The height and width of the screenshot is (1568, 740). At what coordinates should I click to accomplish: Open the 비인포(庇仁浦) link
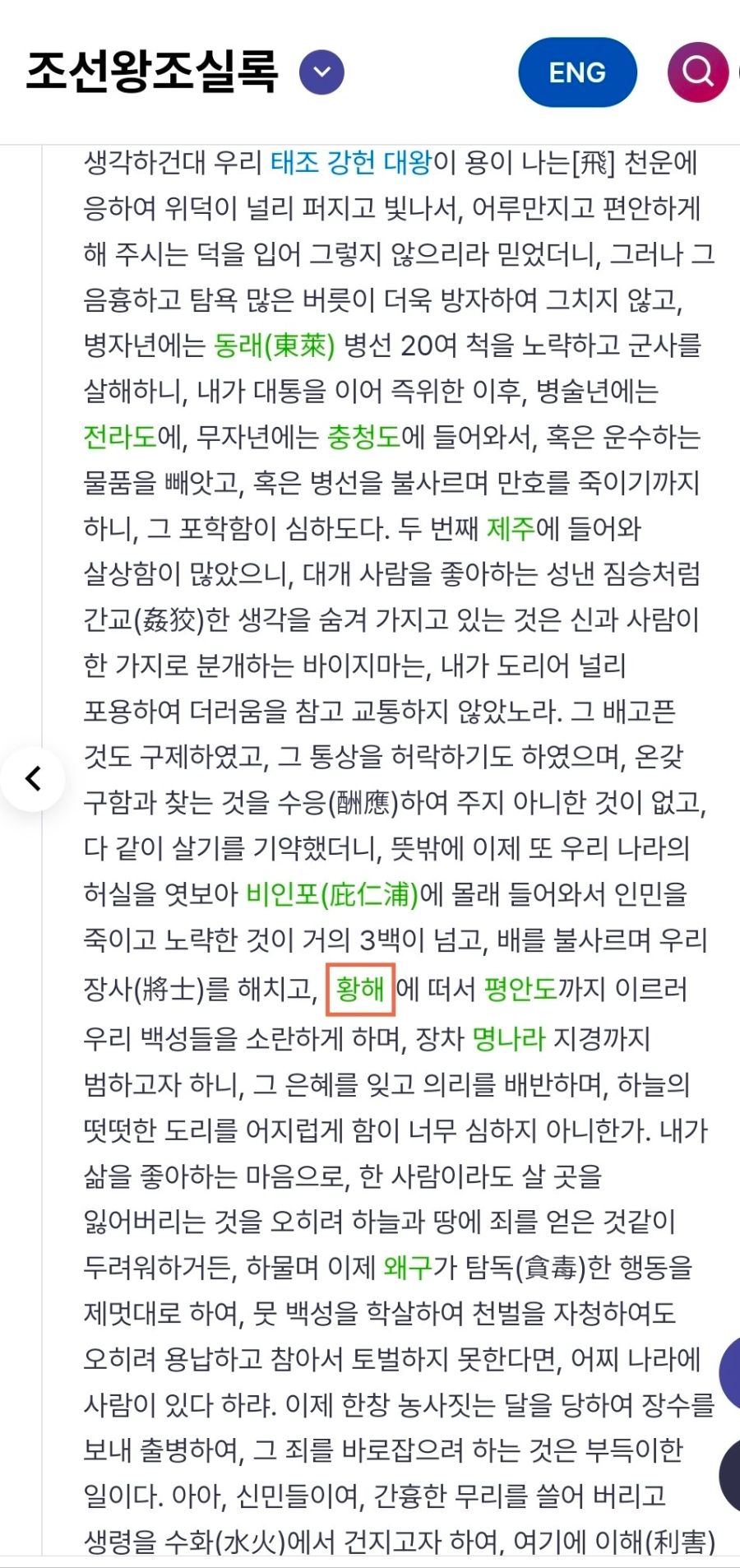point(332,894)
